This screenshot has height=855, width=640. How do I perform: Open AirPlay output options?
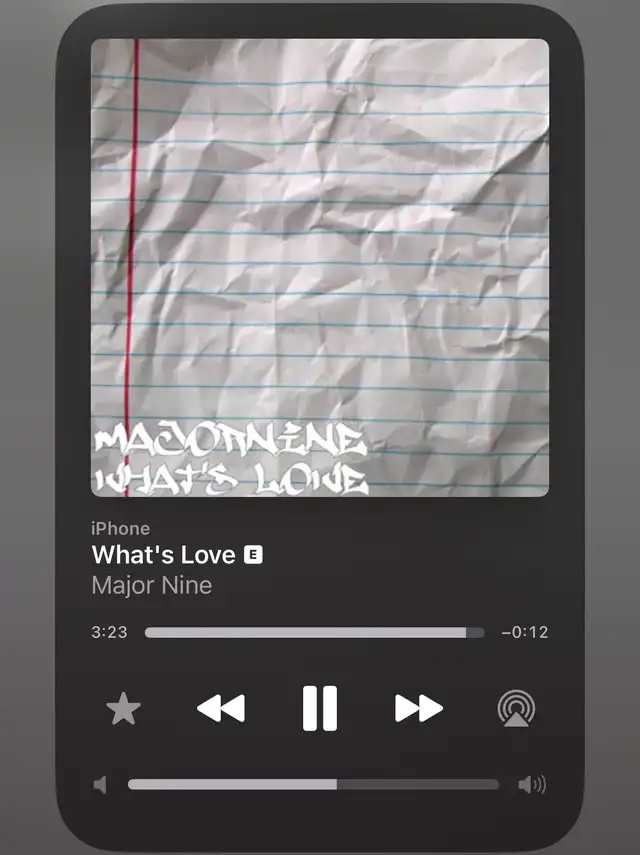[516, 709]
